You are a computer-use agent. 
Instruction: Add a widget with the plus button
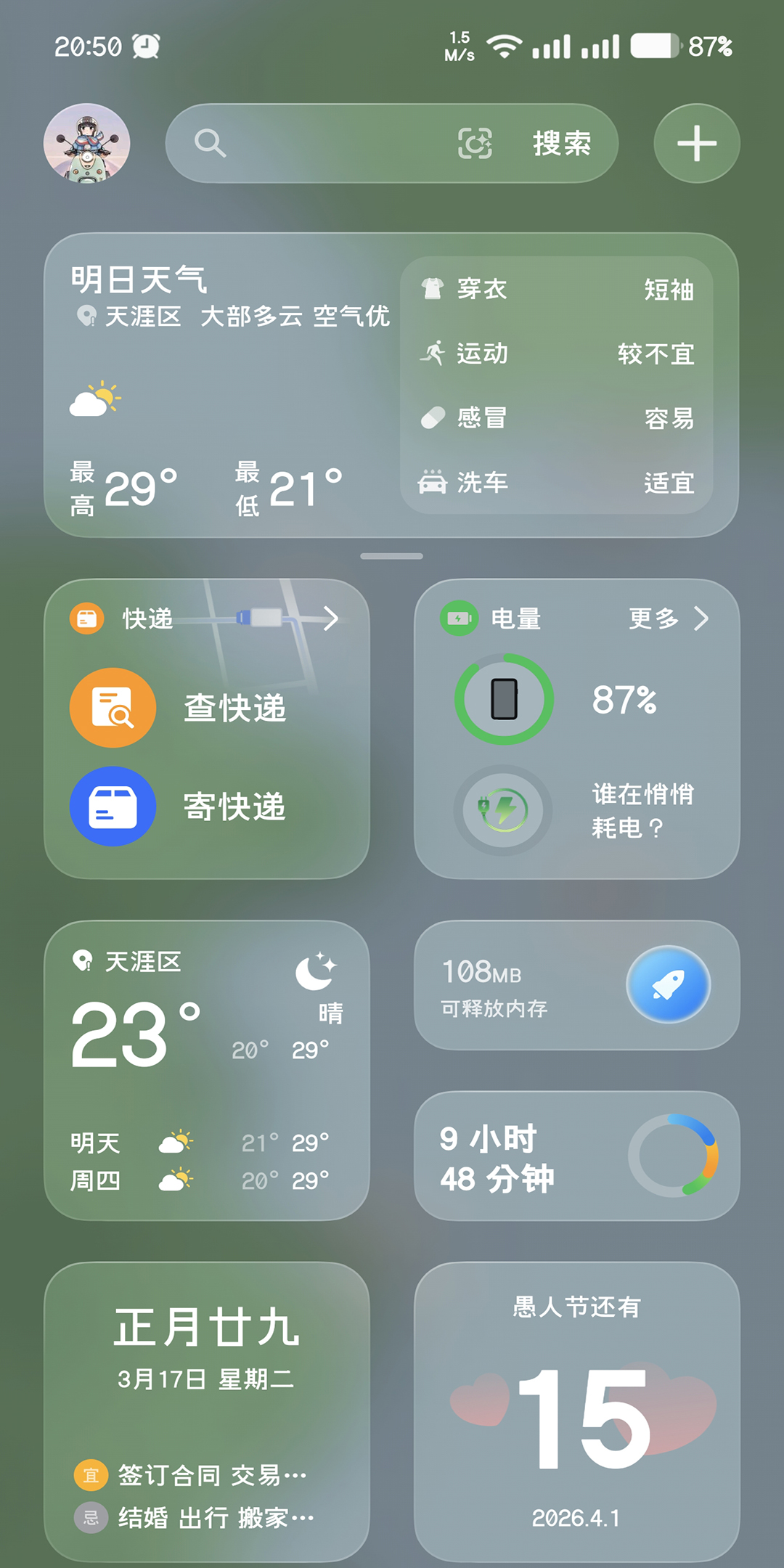697,143
